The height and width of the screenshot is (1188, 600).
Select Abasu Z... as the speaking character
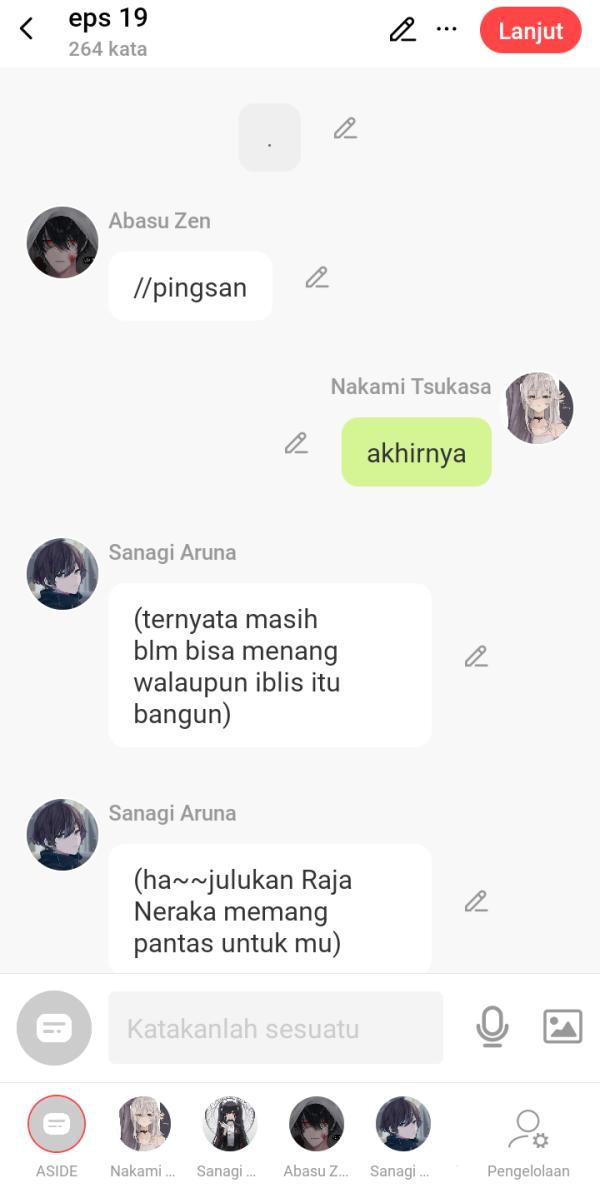[316, 1125]
